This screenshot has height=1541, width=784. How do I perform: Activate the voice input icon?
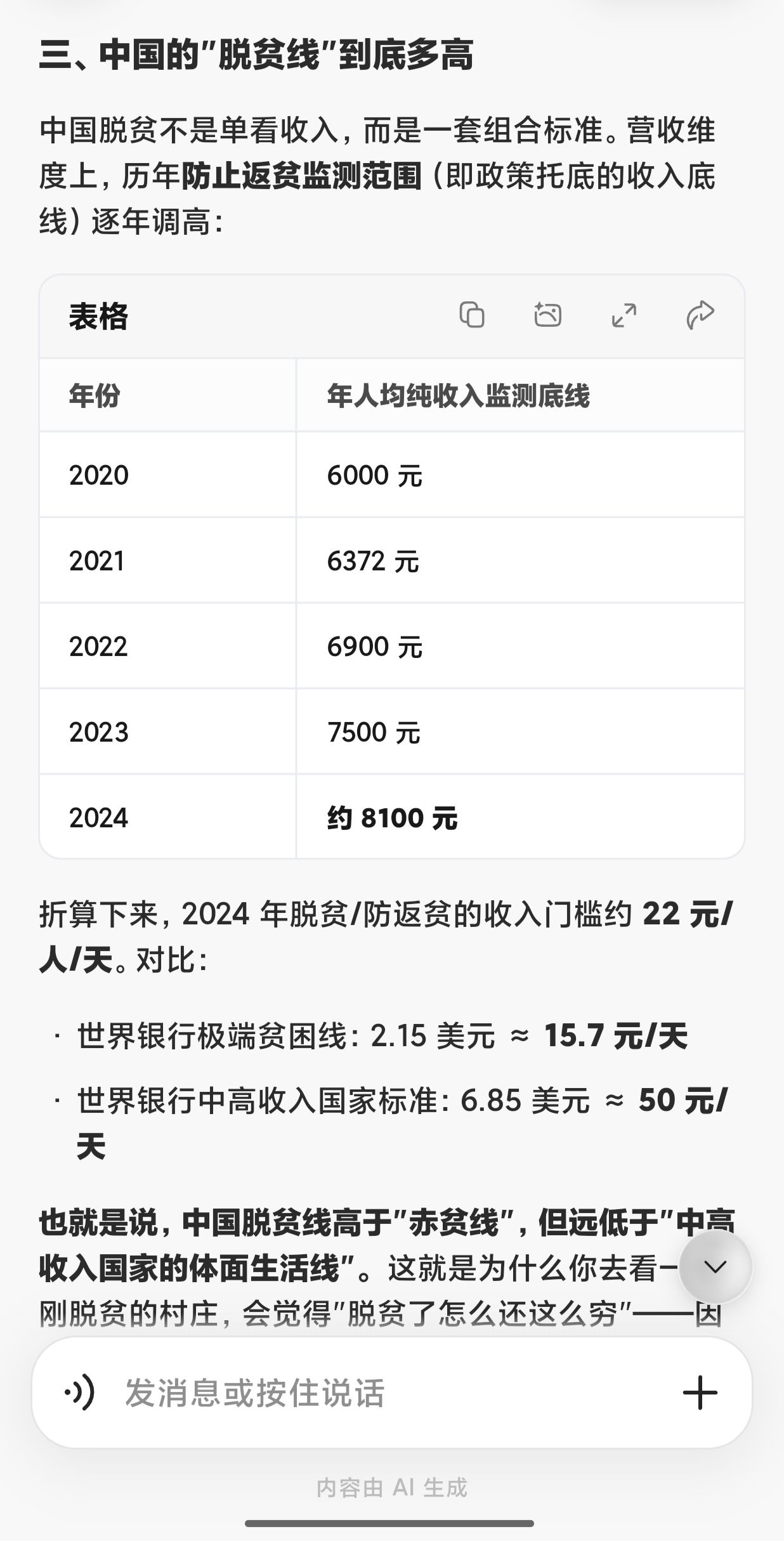click(x=81, y=1393)
